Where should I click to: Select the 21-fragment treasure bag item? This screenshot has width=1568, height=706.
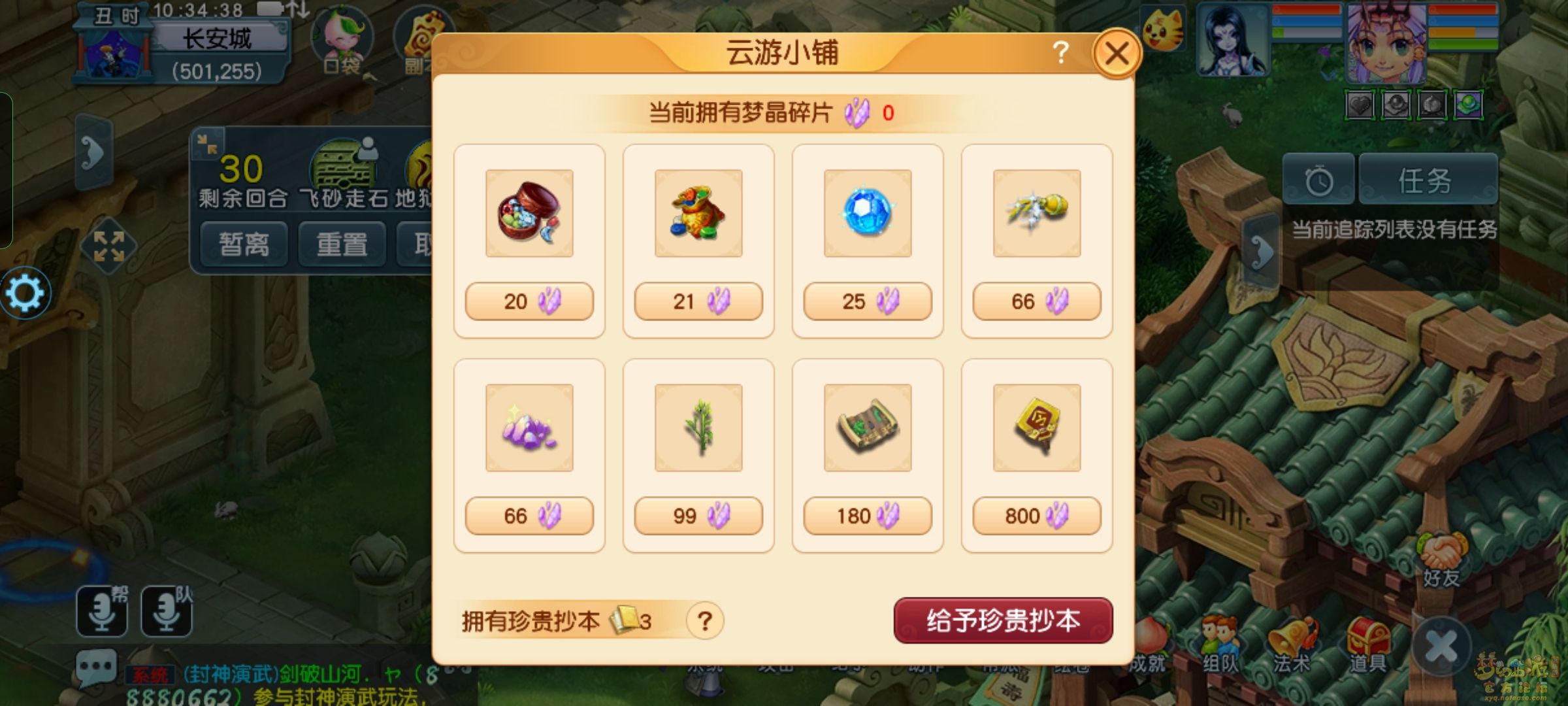(698, 214)
